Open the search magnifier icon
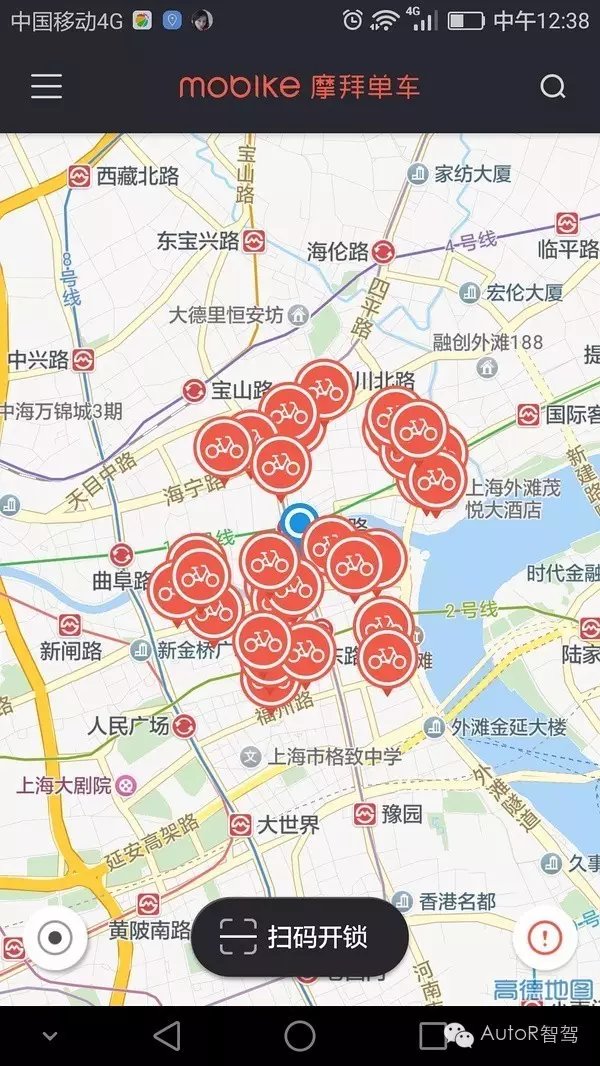The width and height of the screenshot is (600, 1066). [x=553, y=87]
